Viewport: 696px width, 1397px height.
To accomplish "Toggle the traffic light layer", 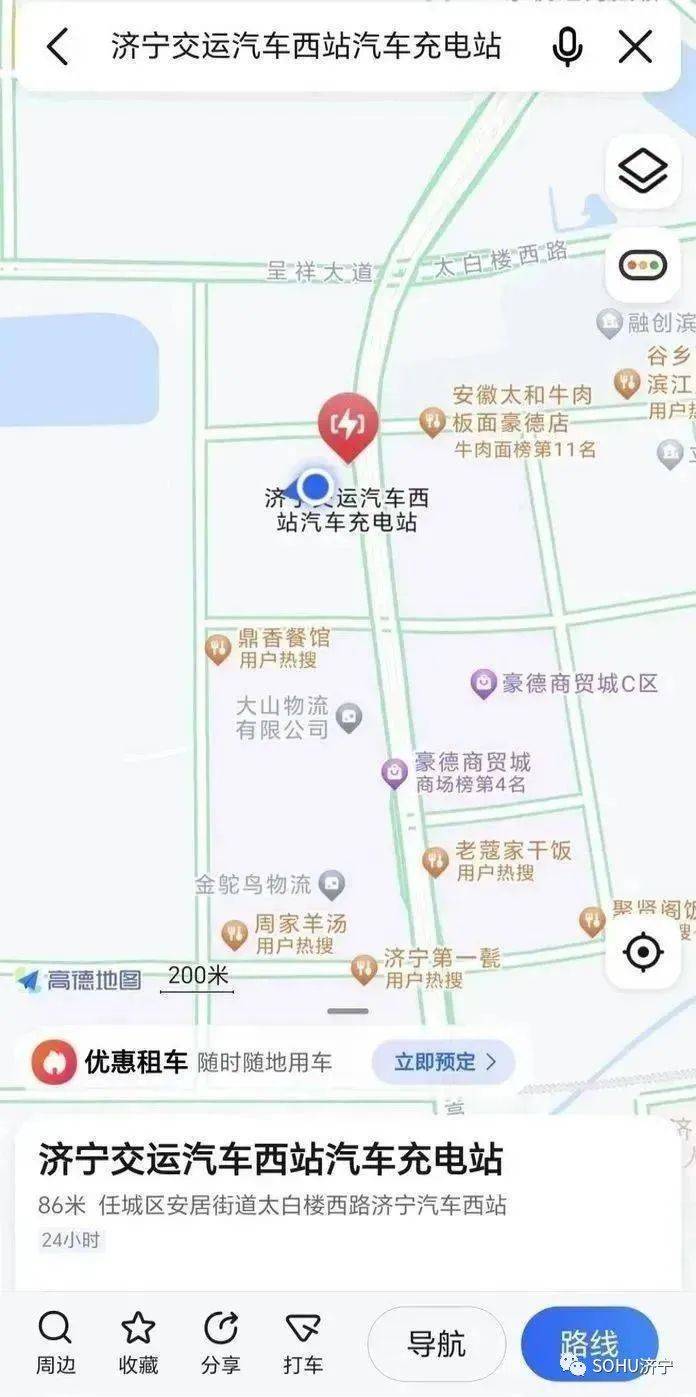I will [642, 266].
